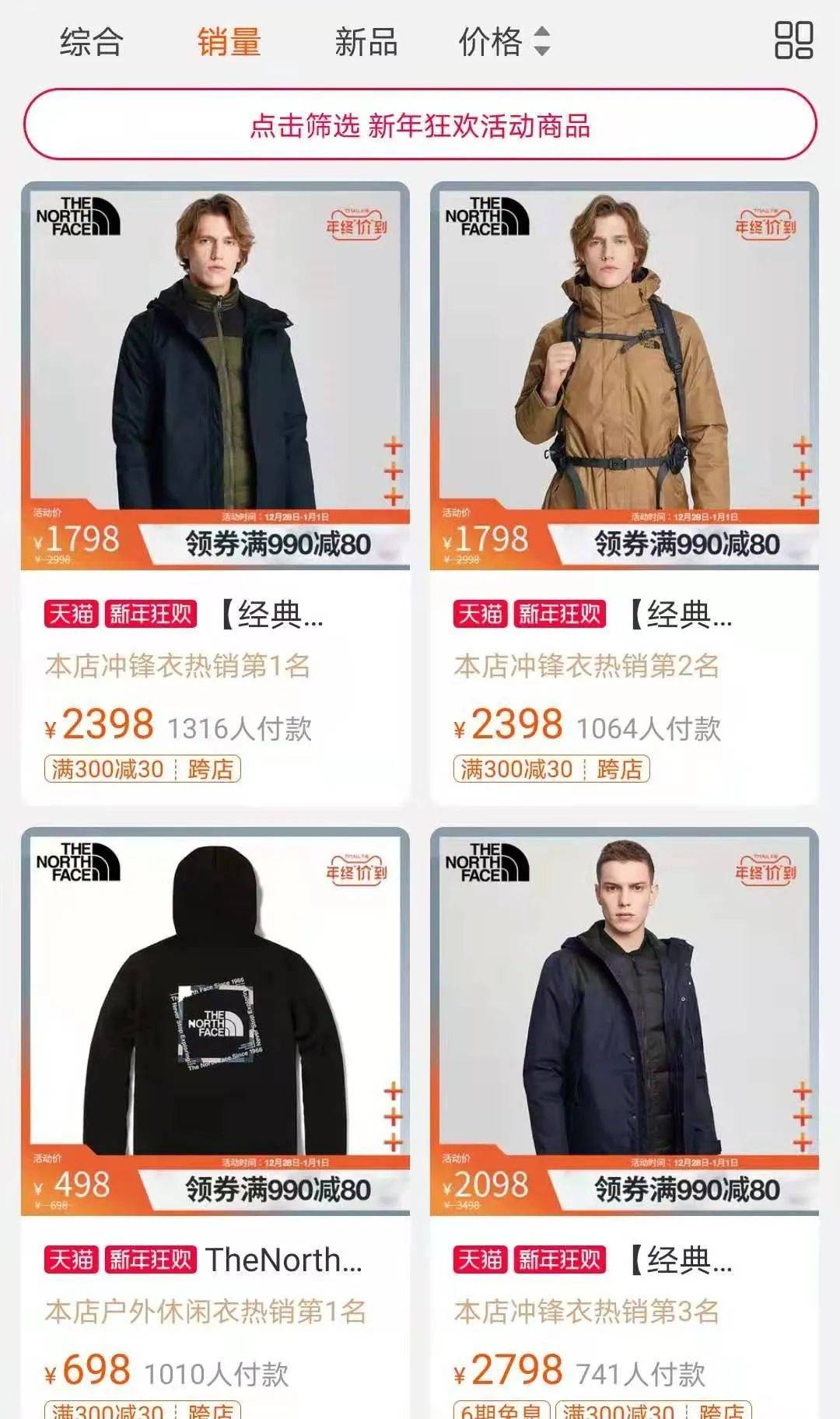Screen dimensions: 840x1419
Task: Select the 销量 sort tab
Action: [x=229, y=41]
